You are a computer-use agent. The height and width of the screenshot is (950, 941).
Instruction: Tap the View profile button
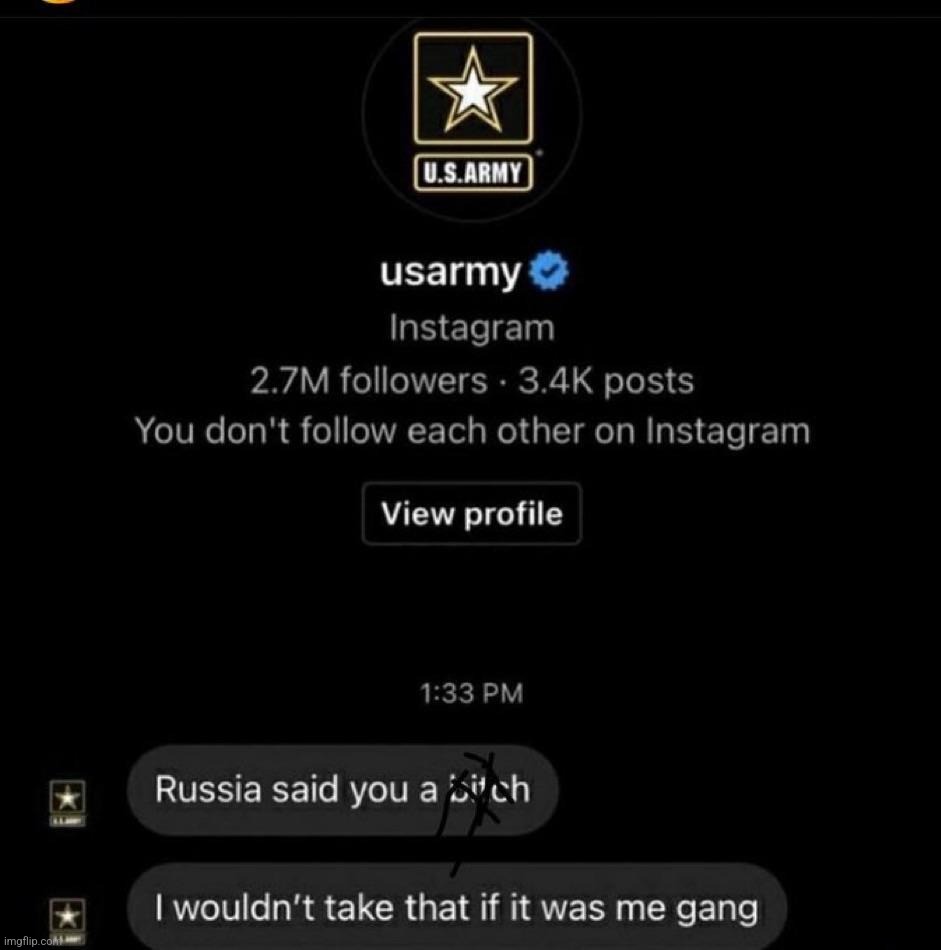point(471,514)
